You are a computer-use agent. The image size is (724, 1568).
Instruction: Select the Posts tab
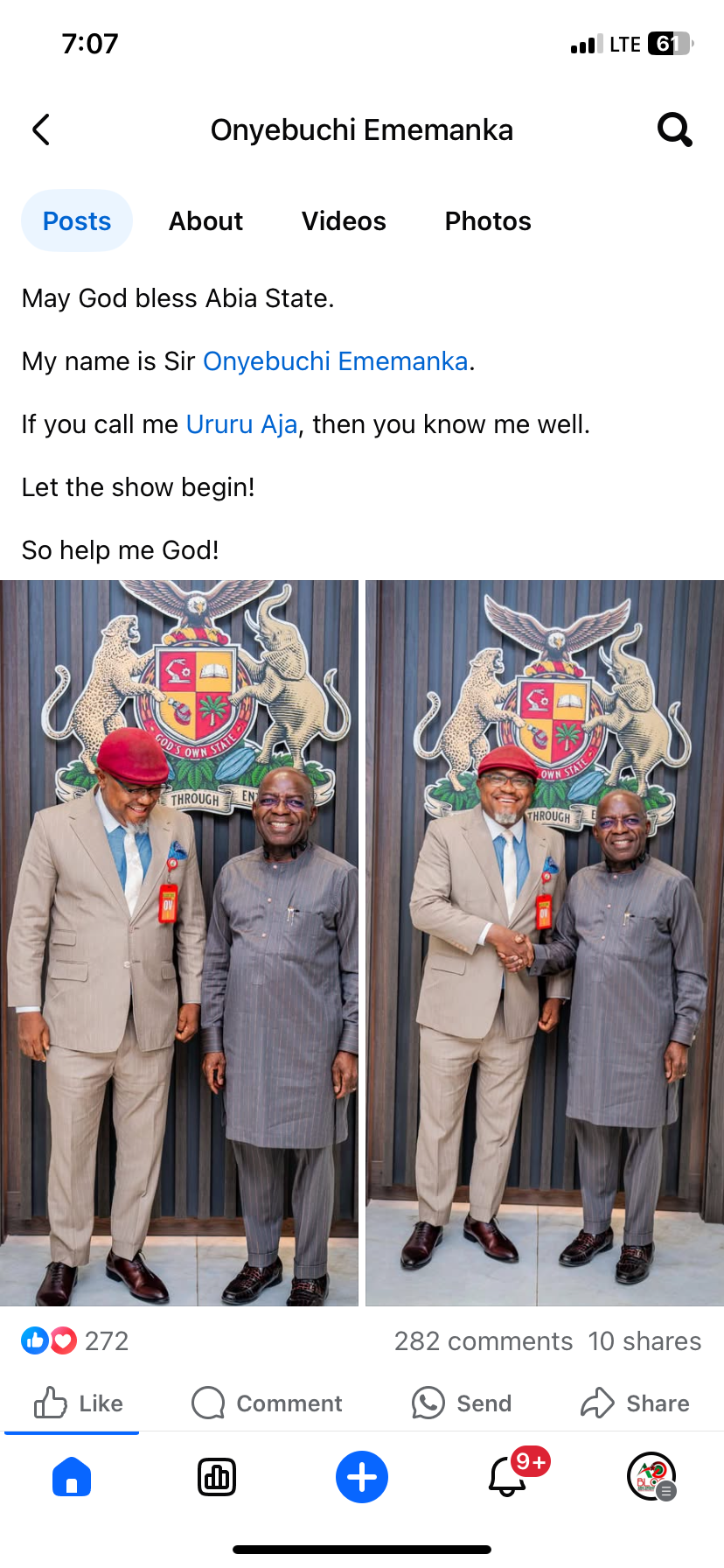coord(77,221)
